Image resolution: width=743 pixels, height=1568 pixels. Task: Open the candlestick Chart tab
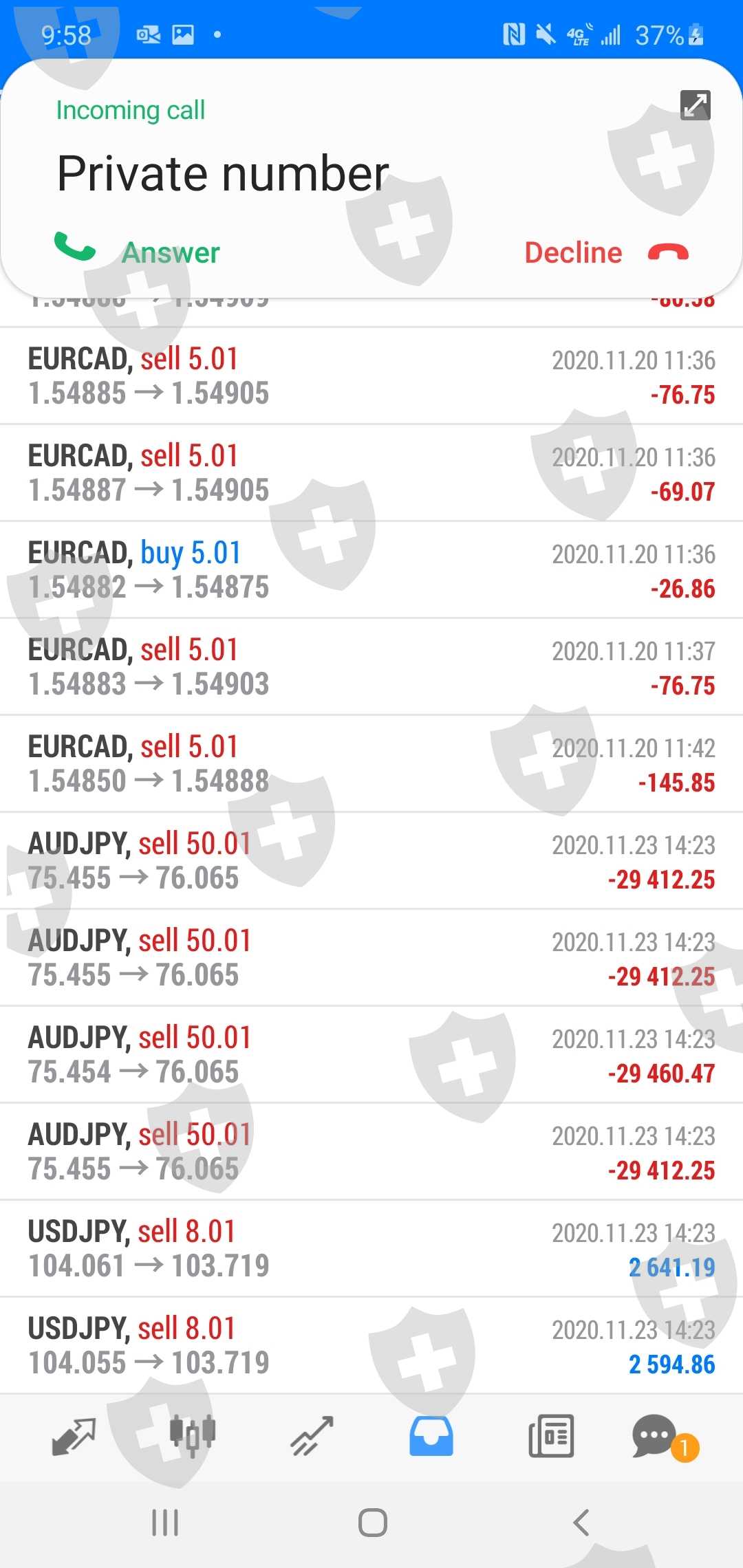pyautogui.click(x=193, y=1436)
